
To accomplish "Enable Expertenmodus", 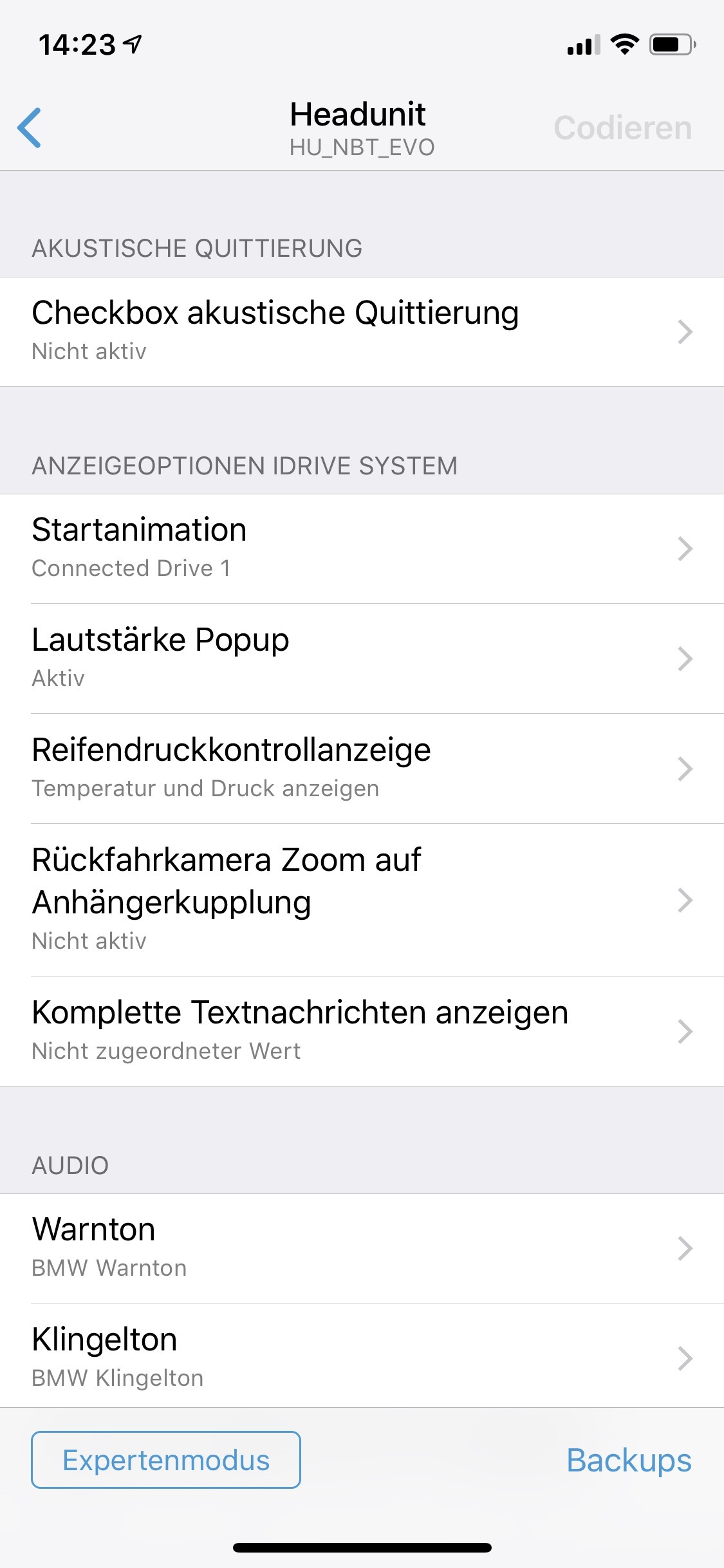I will (166, 1460).
